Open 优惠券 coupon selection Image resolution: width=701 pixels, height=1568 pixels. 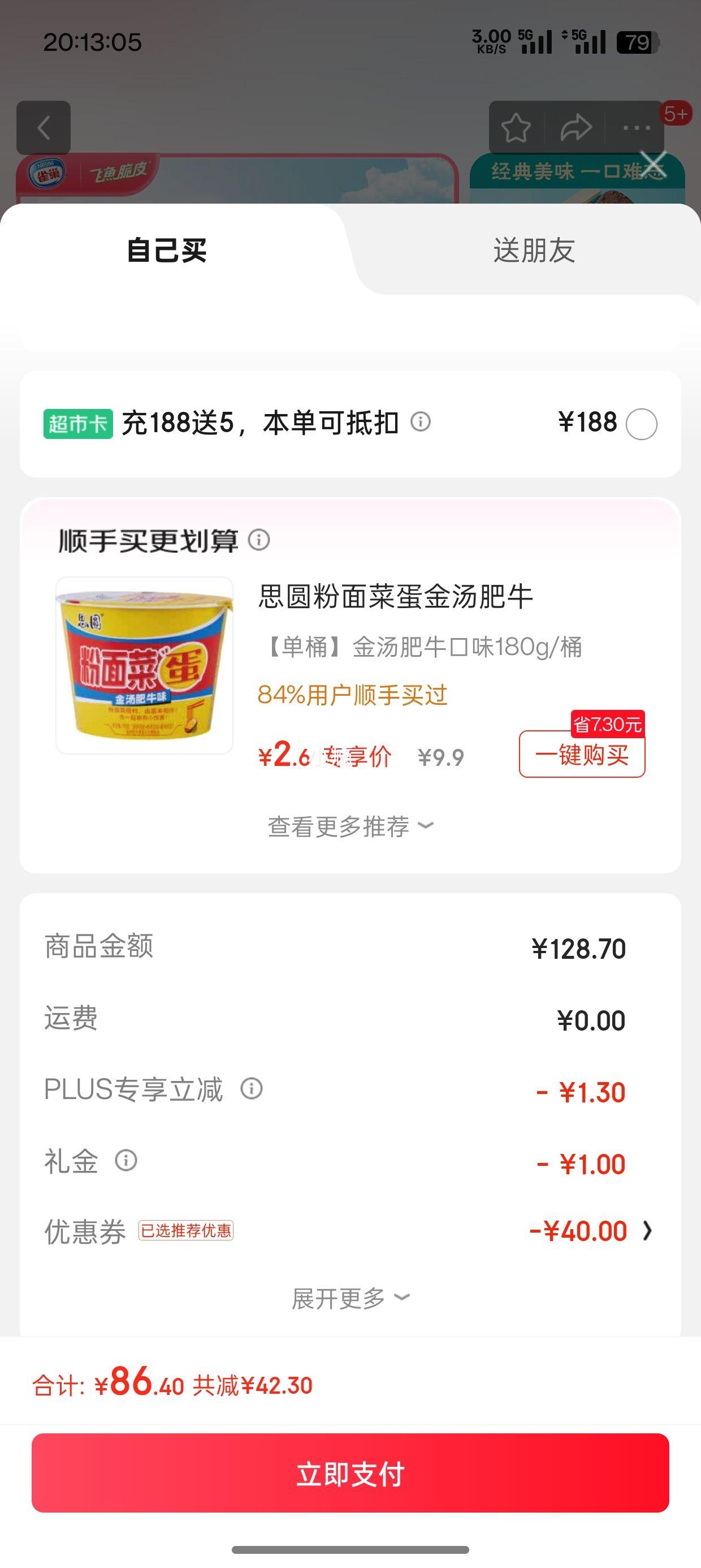point(589,1231)
